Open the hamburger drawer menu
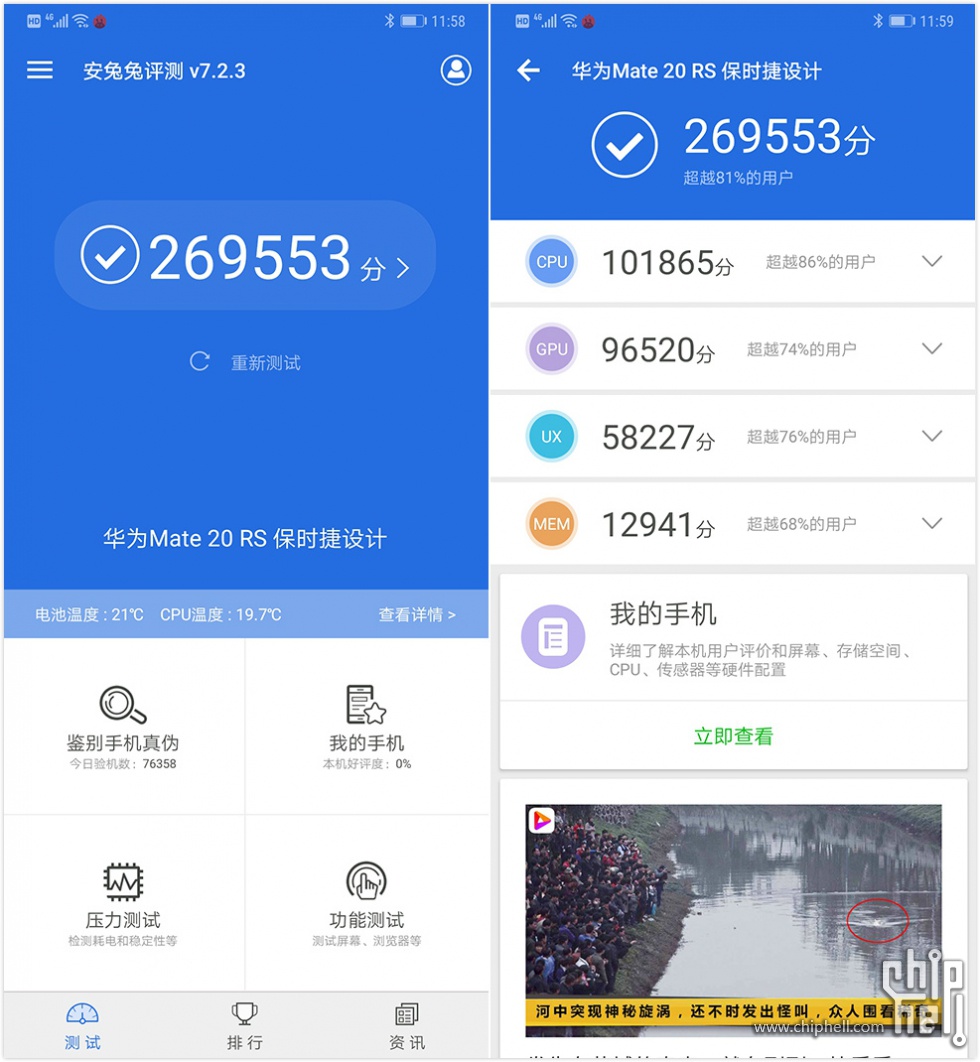Viewport: 980px width, 1062px height. coord(40,70)
